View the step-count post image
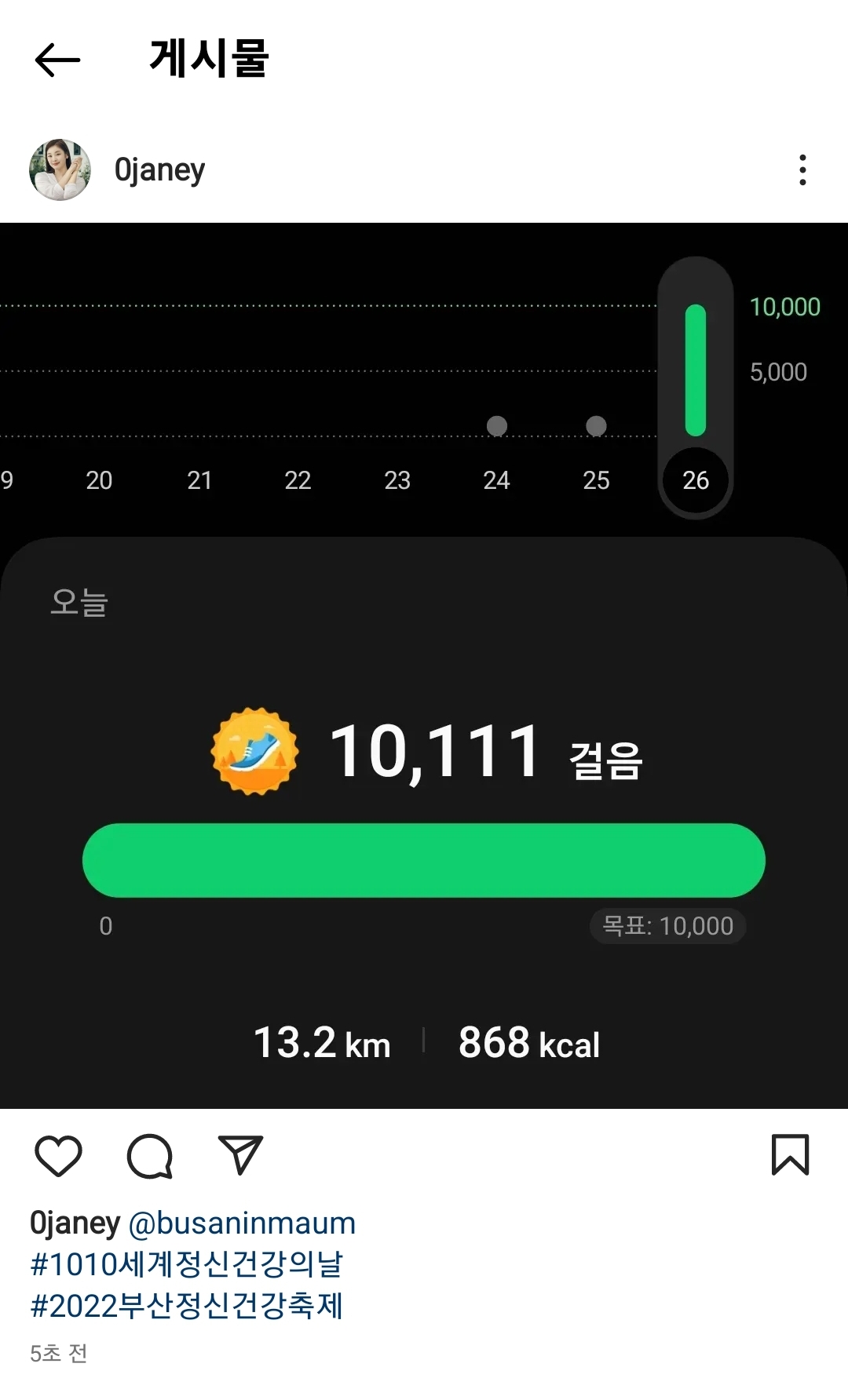The height and width of the screenshot is (1400, 848). pos(424,665)
